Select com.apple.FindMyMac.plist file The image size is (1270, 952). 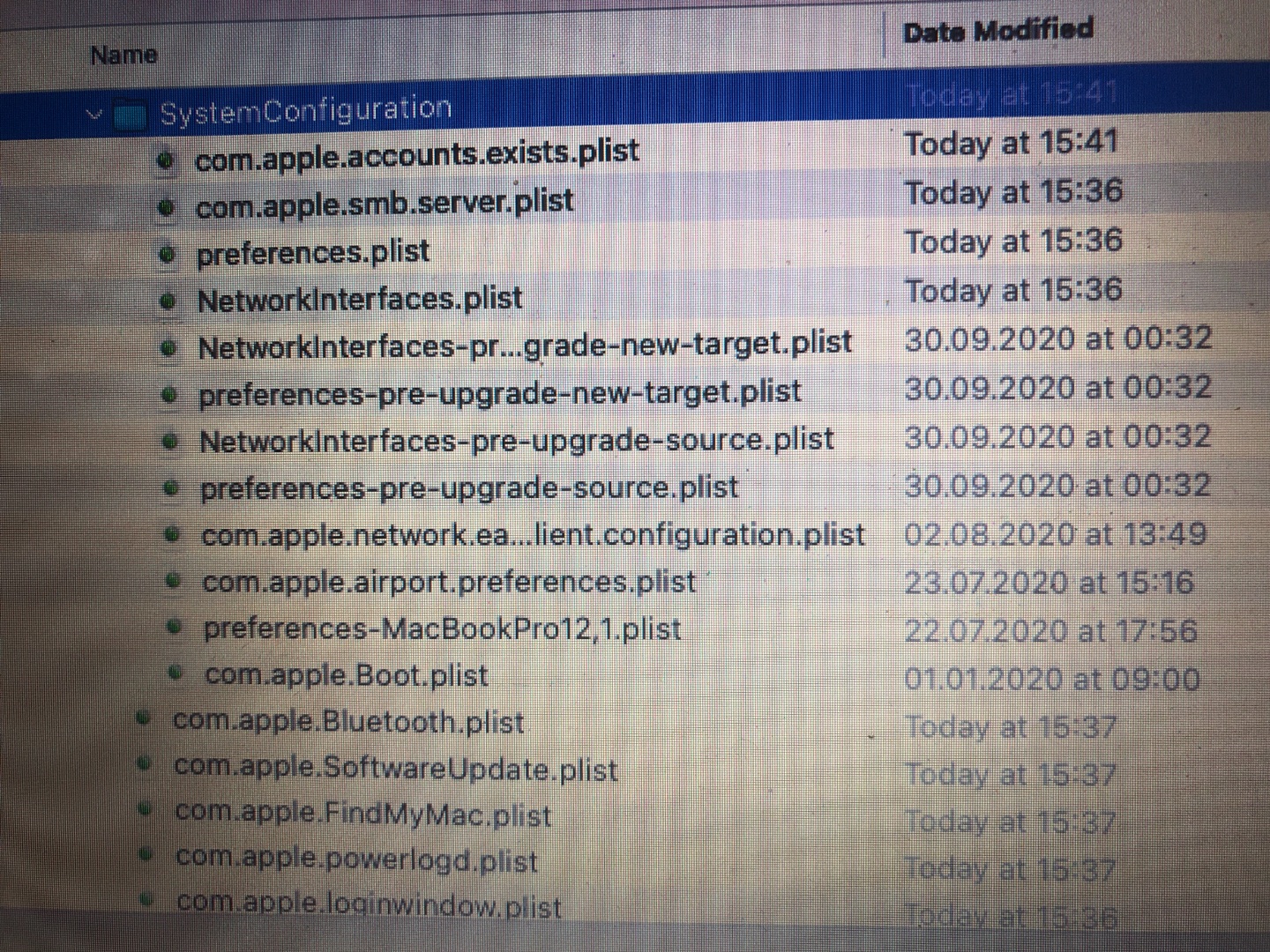(x=363, y=814)
